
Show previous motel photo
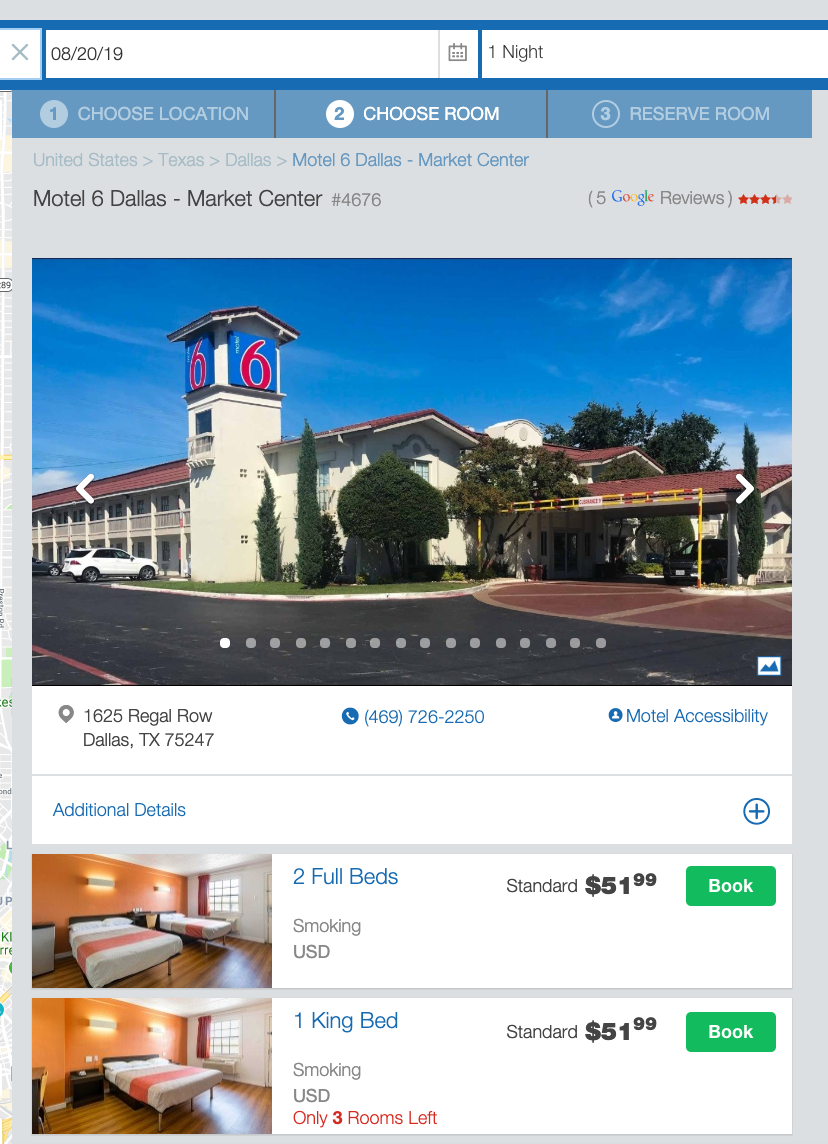pyautogui.click(x=85, y=489)
